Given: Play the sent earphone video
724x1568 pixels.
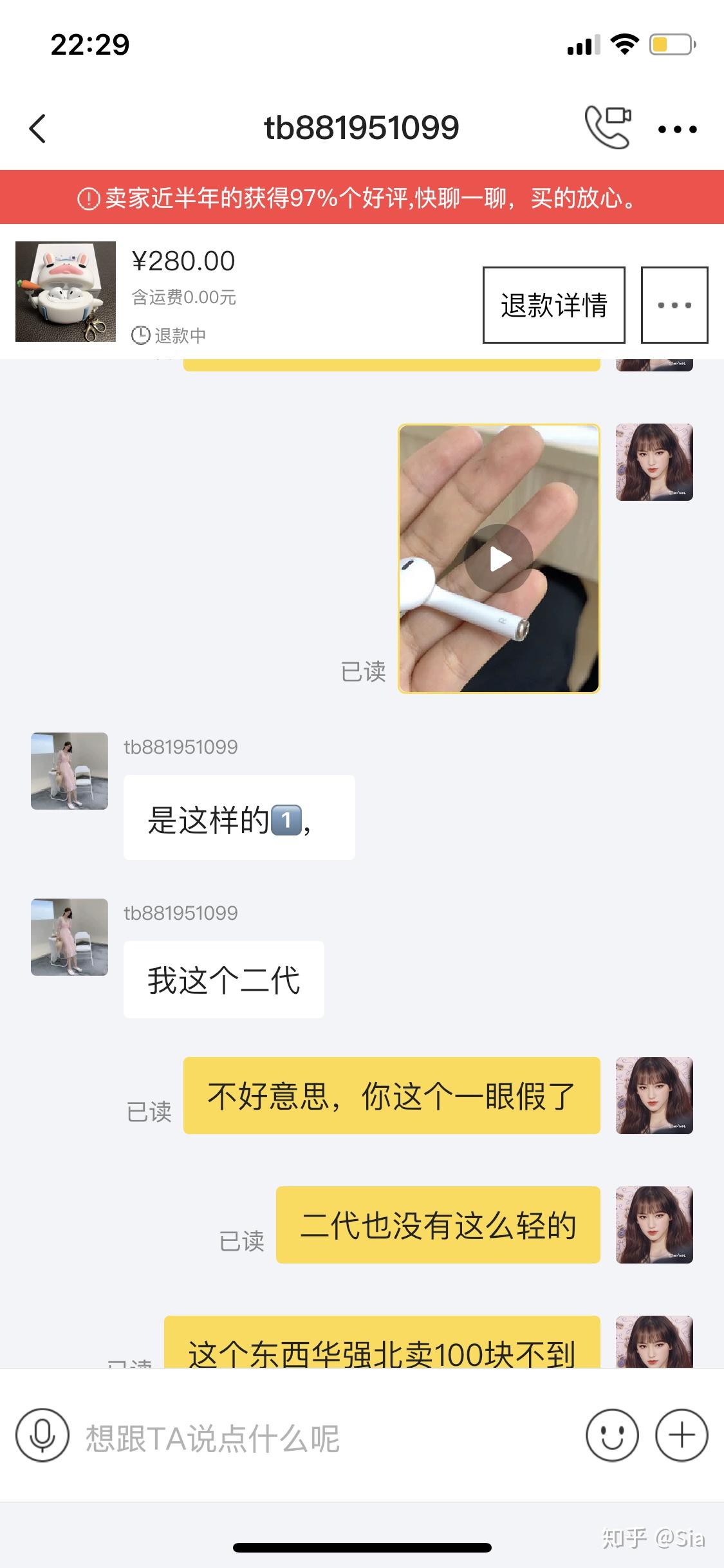Looking at the screenshot, I should [x=499, y=558].
